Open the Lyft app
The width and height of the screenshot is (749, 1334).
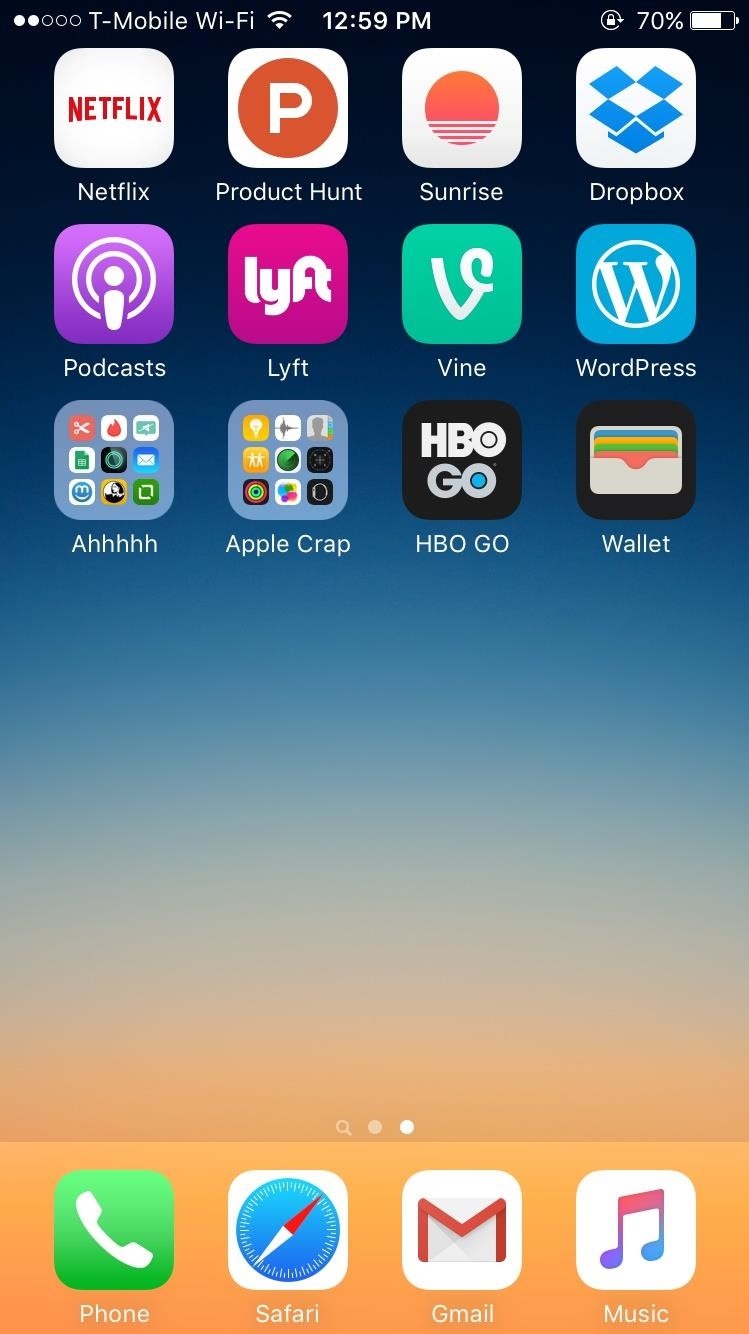coord(288,284)
